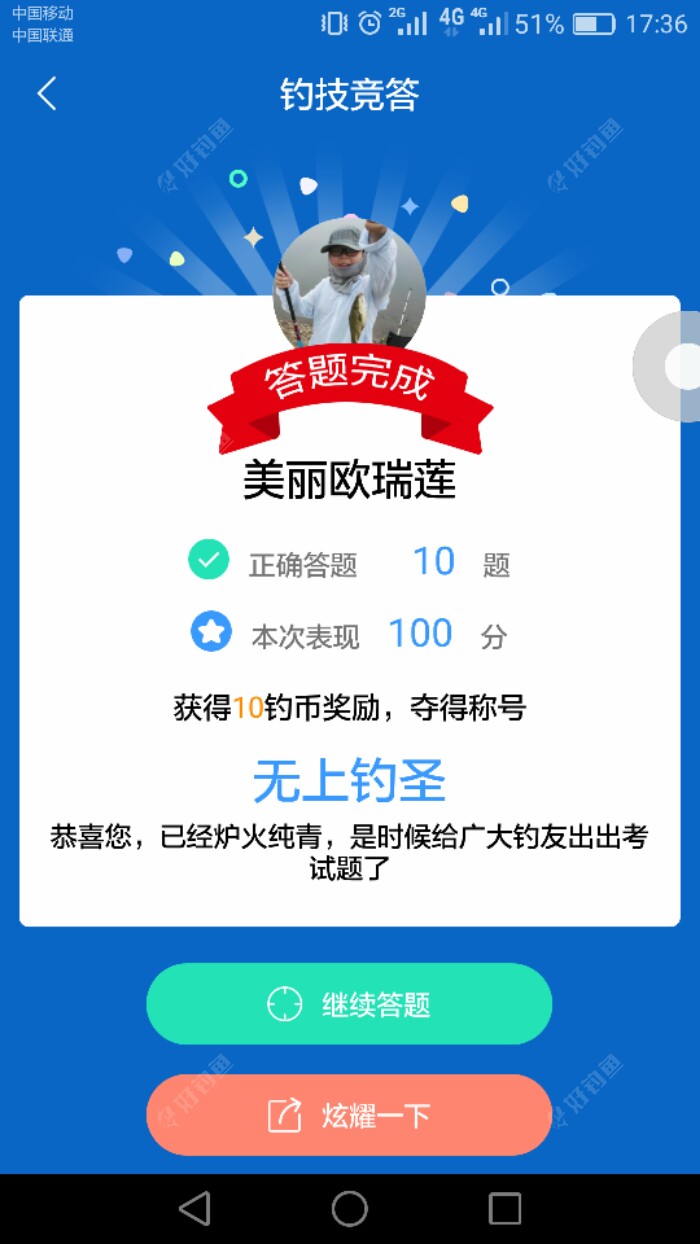Go back using the top-left arrow
Image resolution: width=700 pixels, height=1244 pixels.
(x=47, y=94)
